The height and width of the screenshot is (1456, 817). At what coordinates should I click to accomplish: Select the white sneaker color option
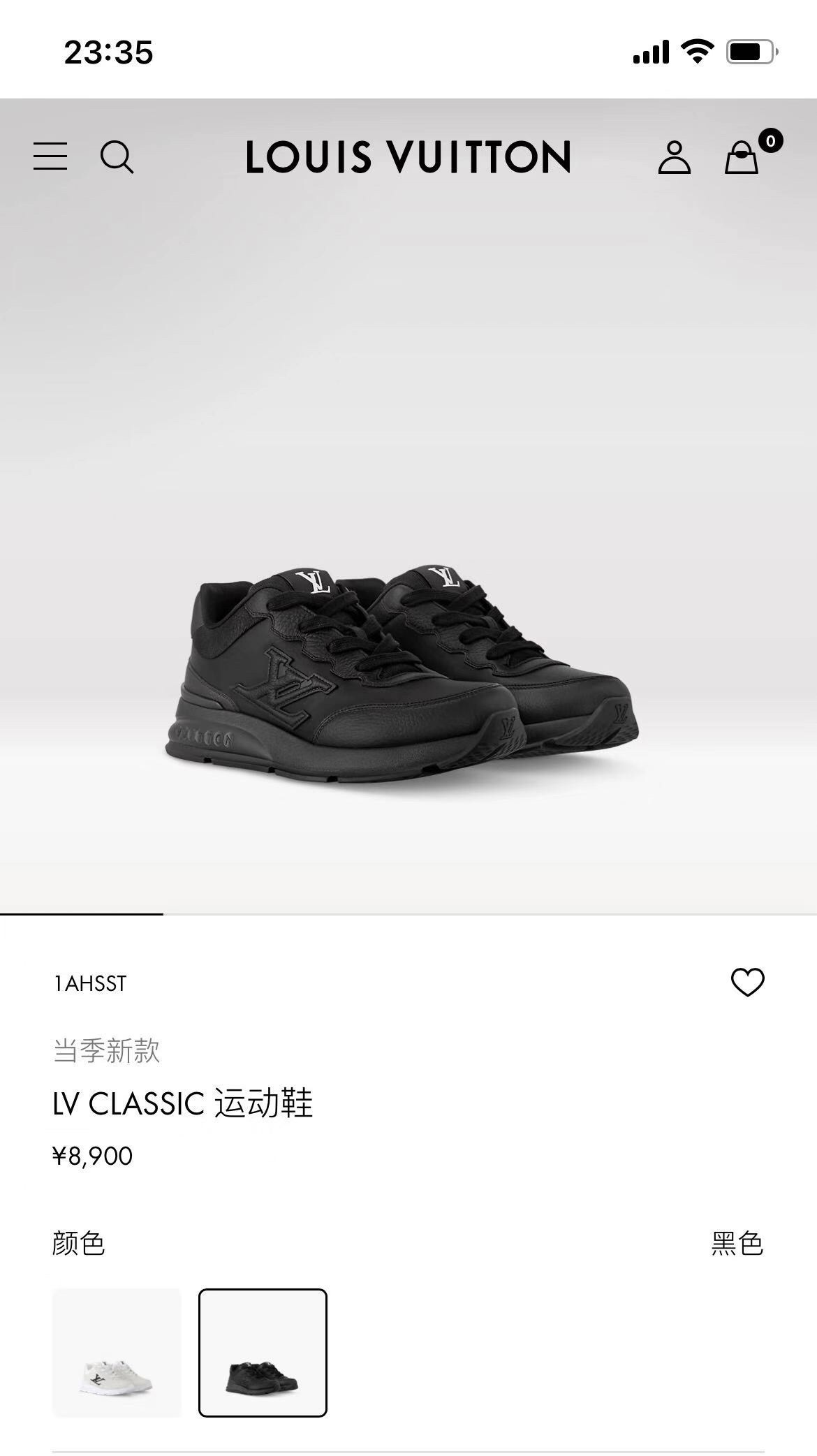(117, 1353)
